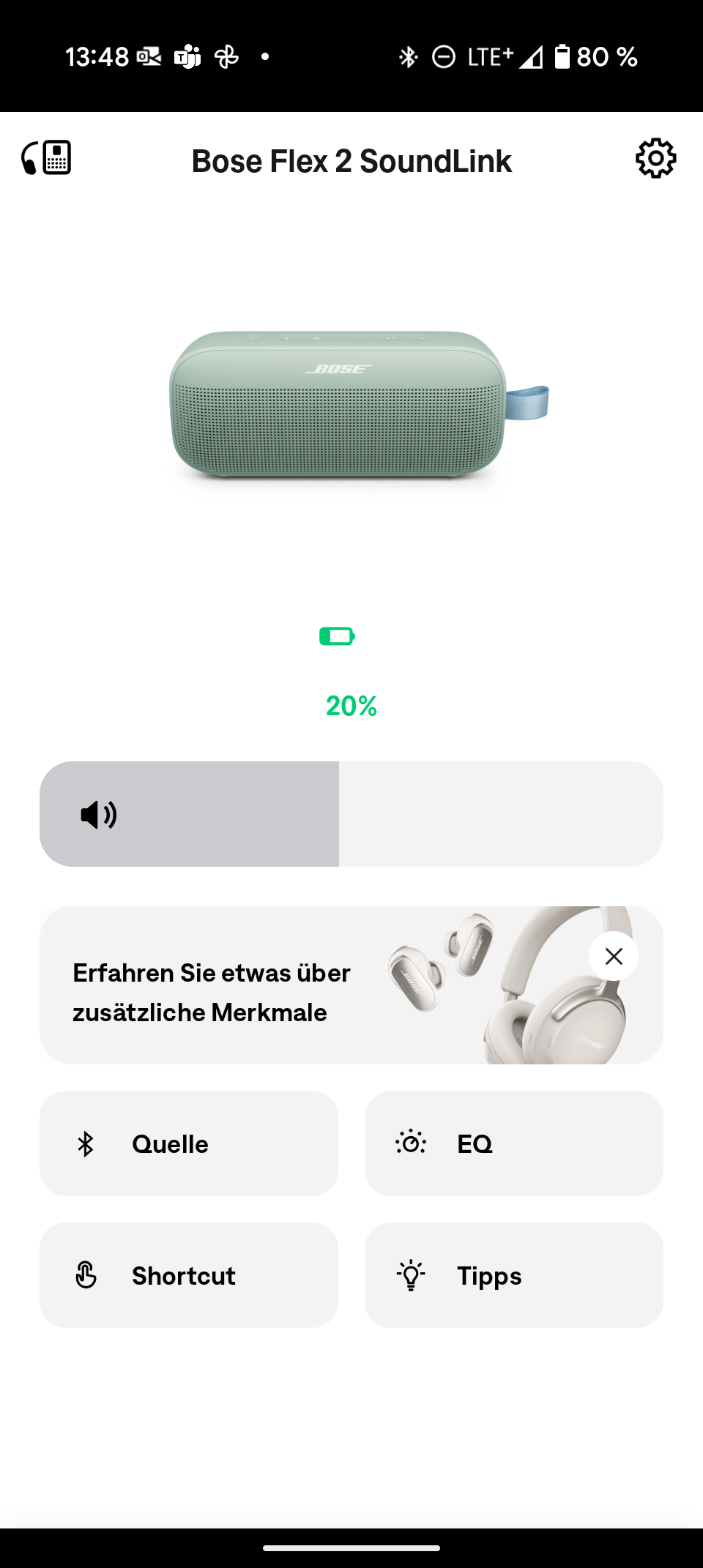Open the EQ settings
This screenshot has width=703, height=1568.
514,1143
